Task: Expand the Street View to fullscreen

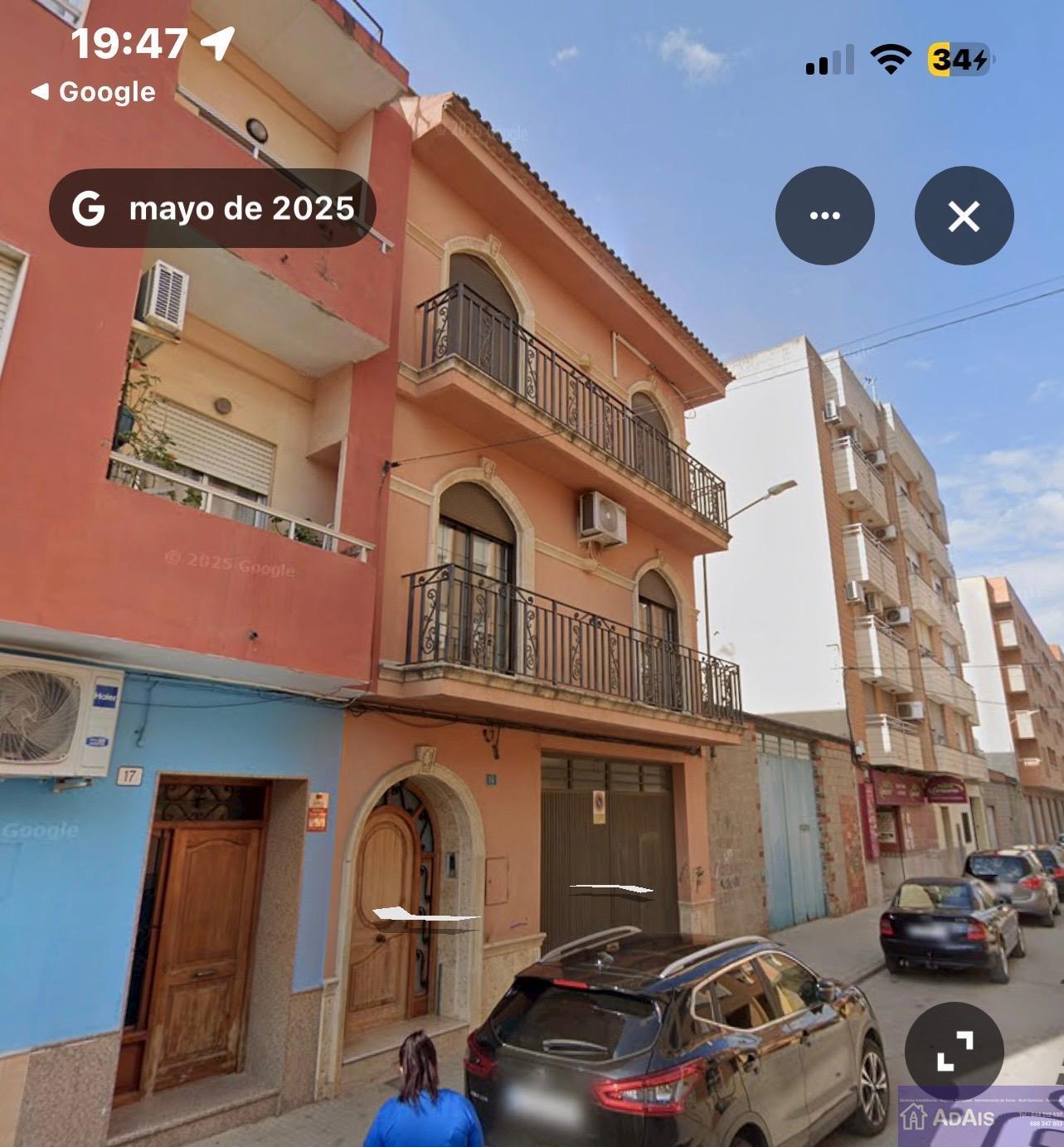Action: 955,1051
